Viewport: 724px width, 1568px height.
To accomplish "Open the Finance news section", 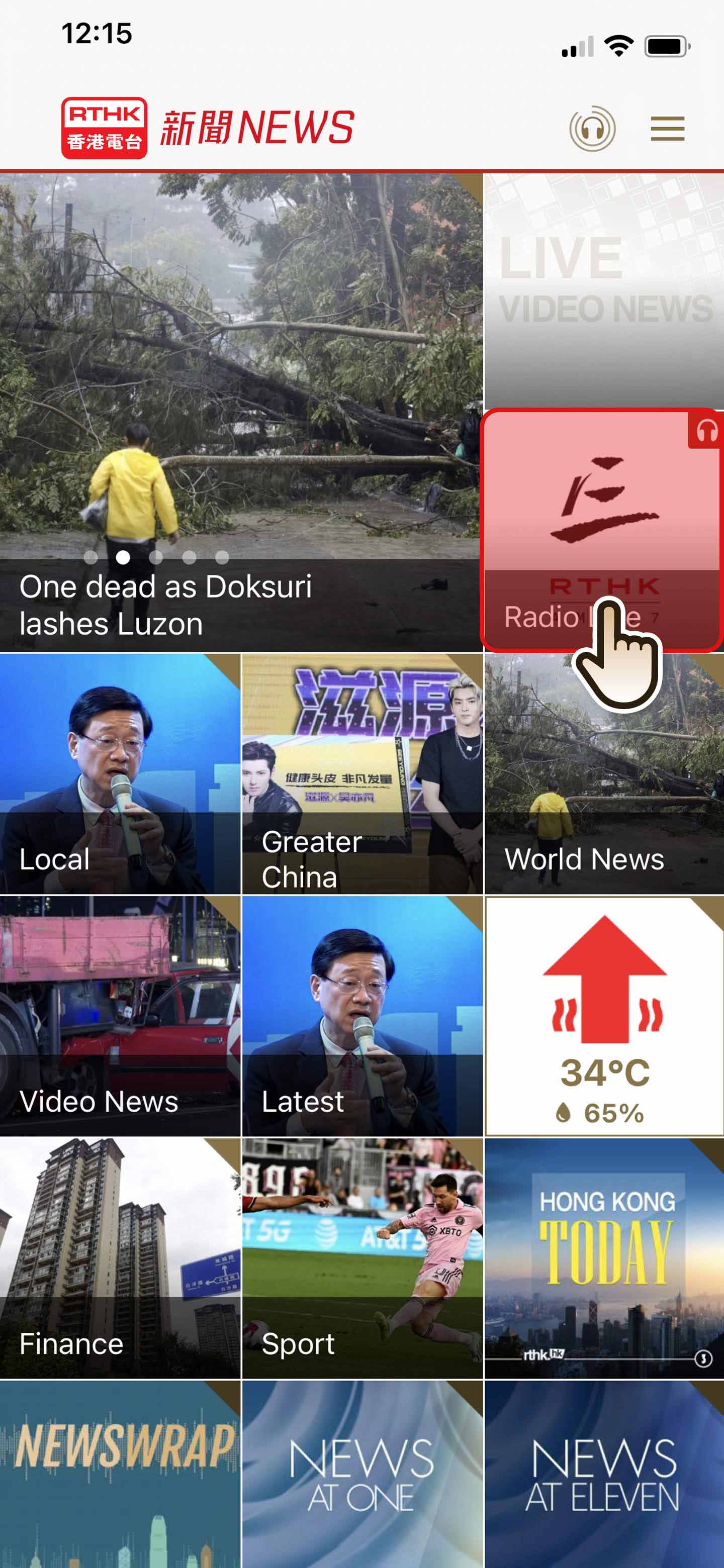I will (x=120, y=1258).
